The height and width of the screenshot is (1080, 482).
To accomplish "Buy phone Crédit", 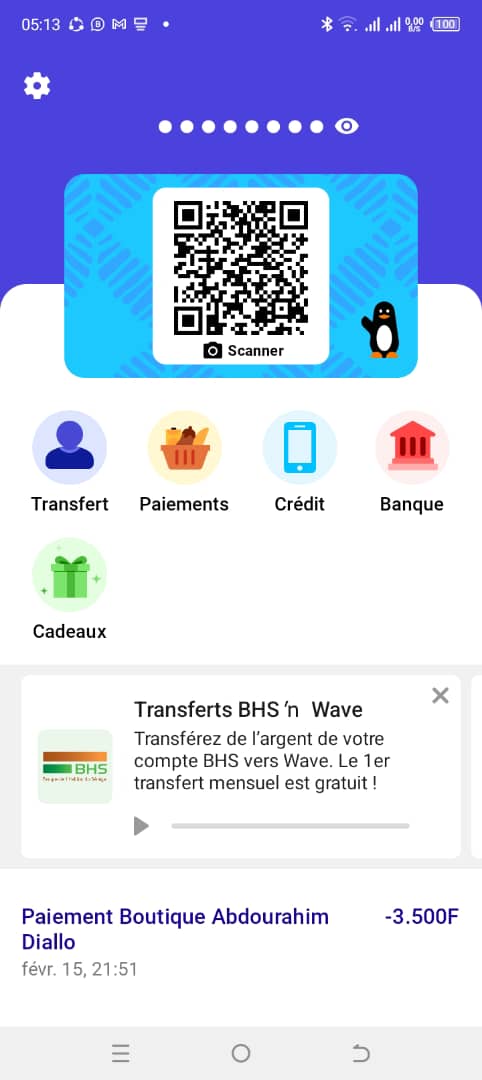I will pyautogui.click(x=300, y=461).
